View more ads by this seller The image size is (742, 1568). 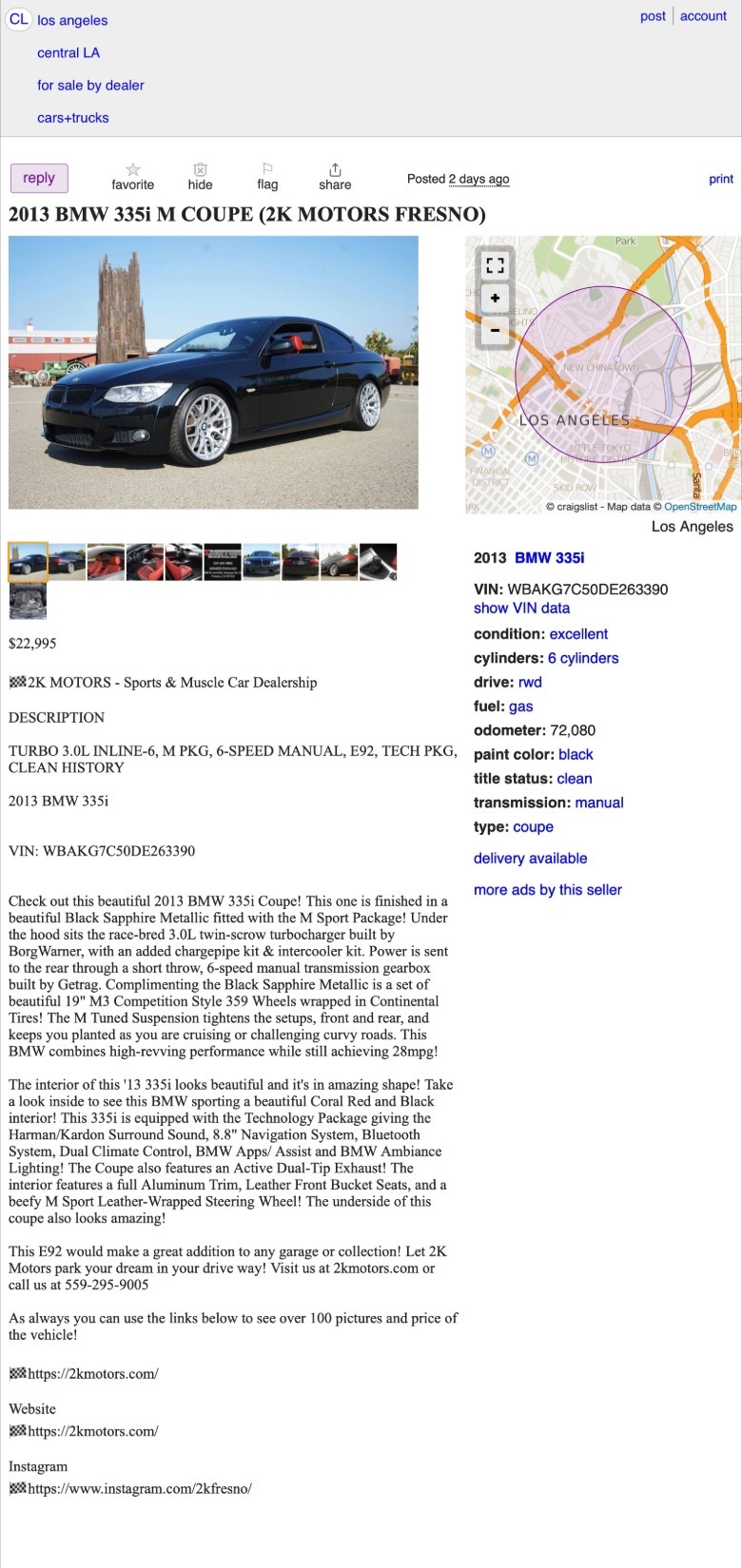point(548,890)
